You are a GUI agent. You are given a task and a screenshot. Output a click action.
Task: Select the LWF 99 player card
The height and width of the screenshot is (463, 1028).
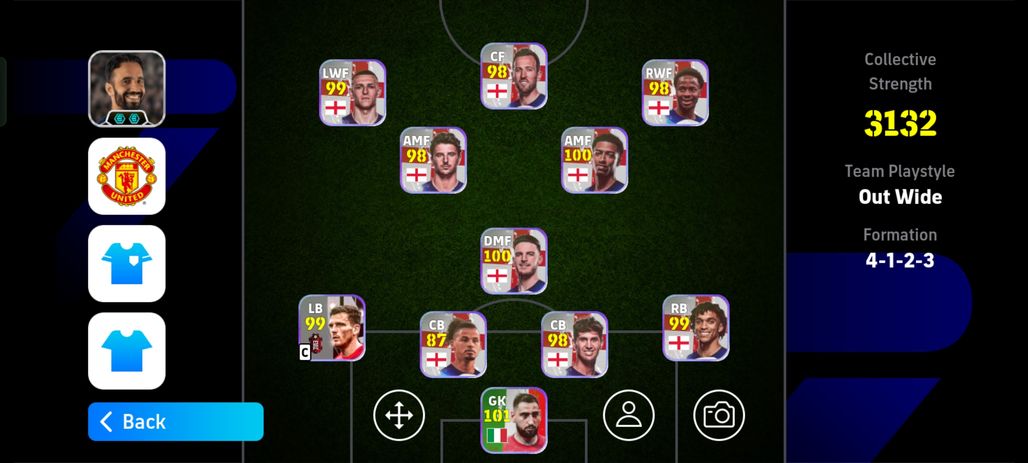(352, 92)
